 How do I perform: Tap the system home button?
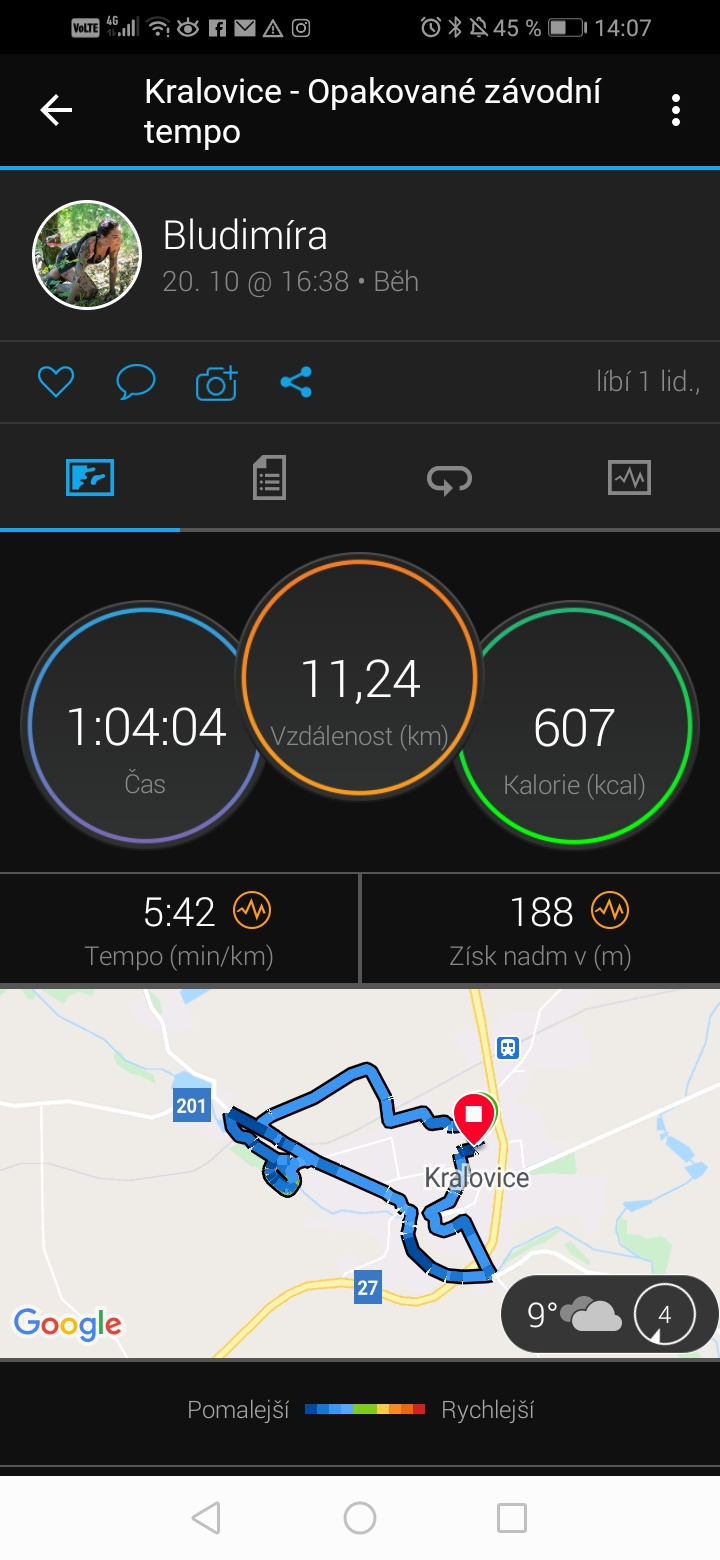(360, 1518)
